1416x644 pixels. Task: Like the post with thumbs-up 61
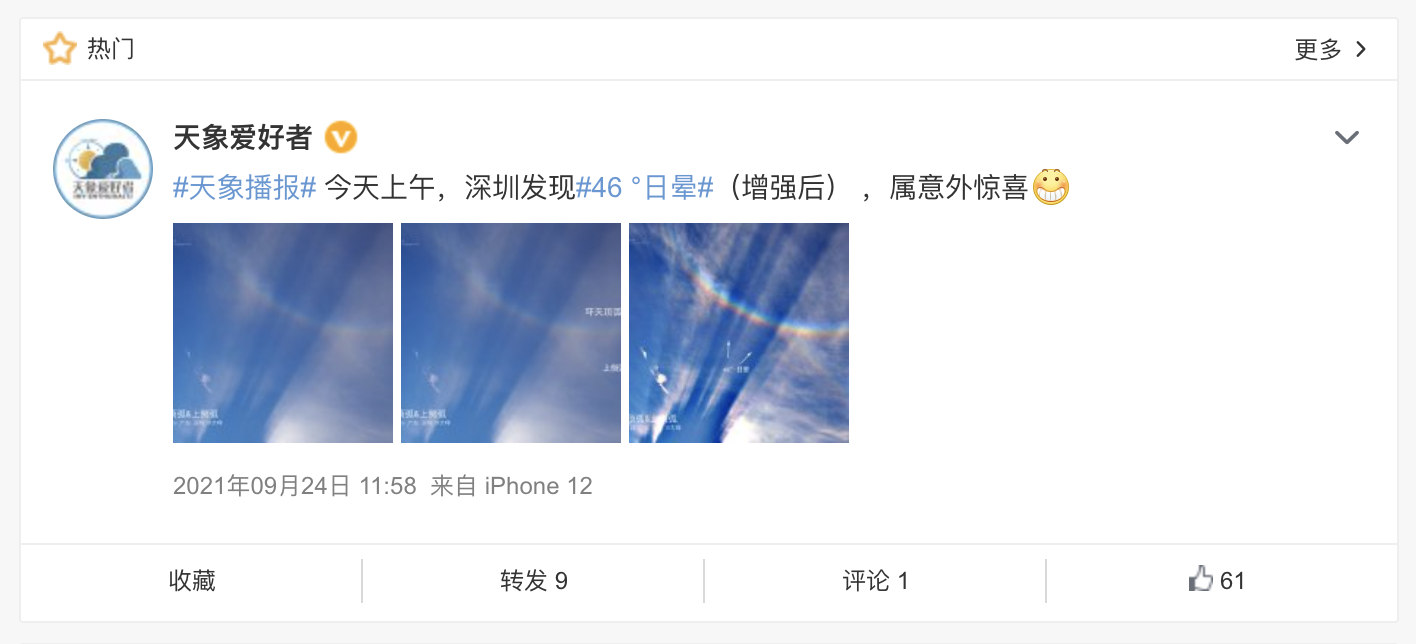tap(1217, 581)
